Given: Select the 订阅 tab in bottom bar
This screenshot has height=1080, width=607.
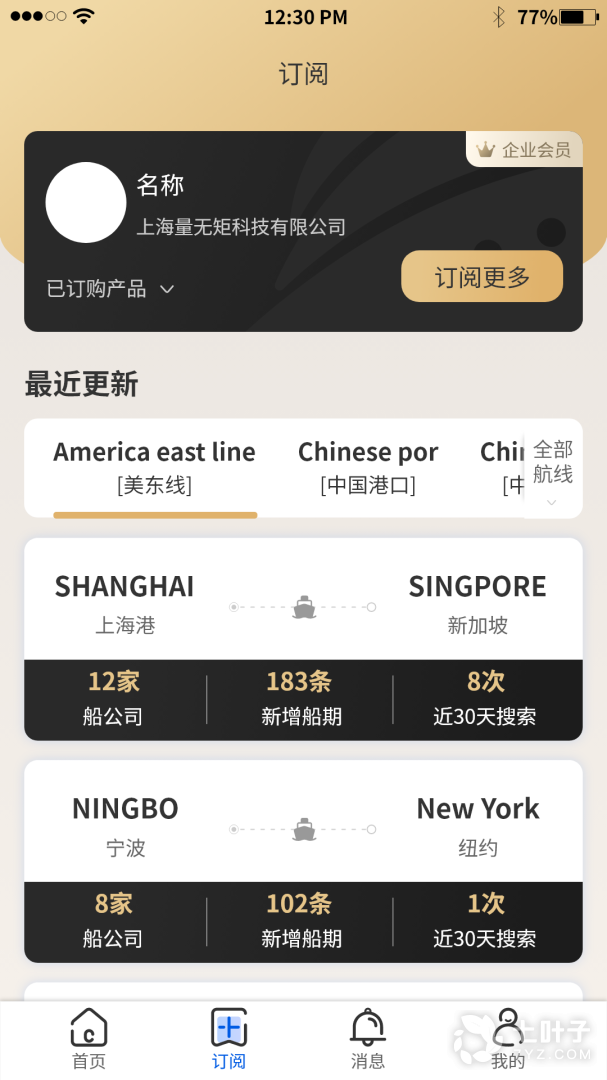Looking at the screenshot, I should (229, 1040).
